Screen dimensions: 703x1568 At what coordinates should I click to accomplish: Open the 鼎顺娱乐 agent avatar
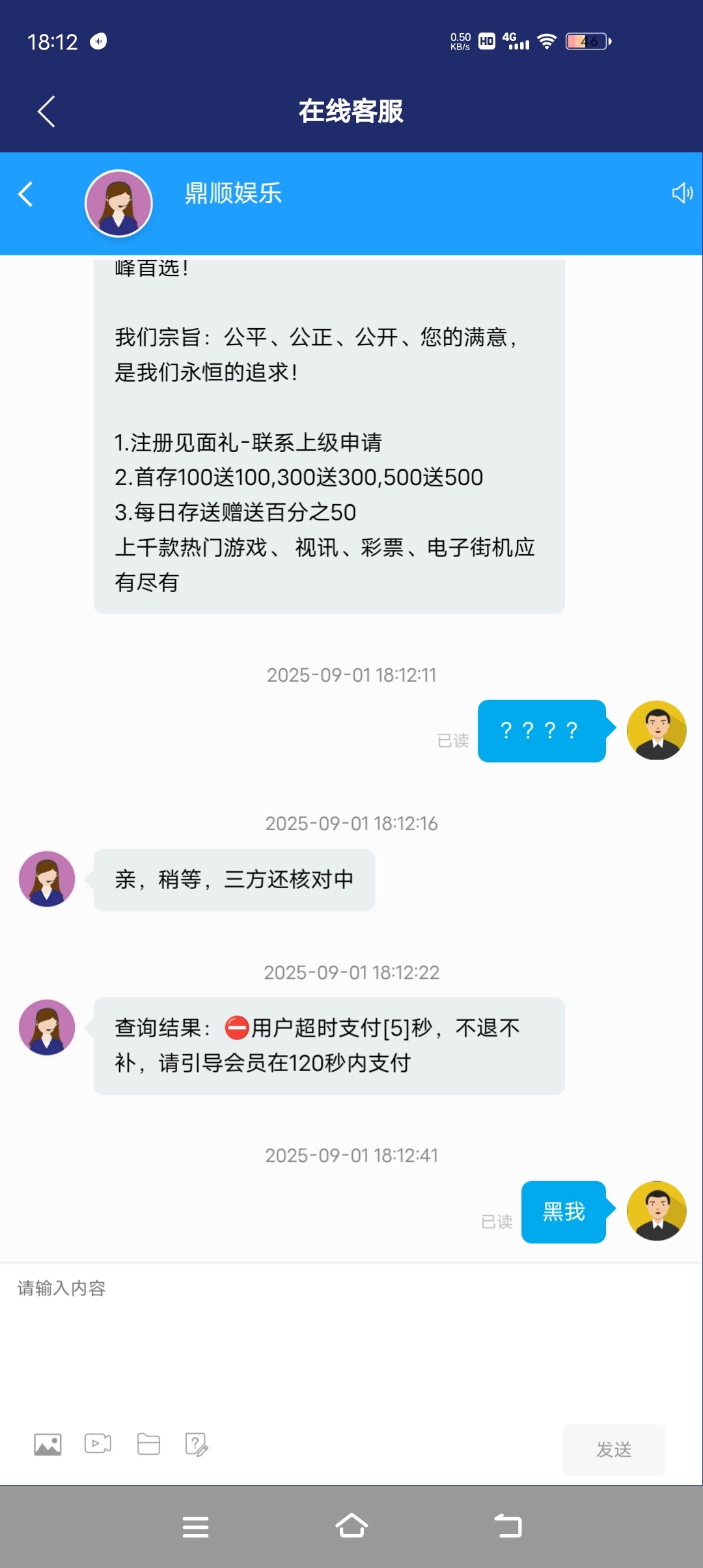click(x=118, y=203)
